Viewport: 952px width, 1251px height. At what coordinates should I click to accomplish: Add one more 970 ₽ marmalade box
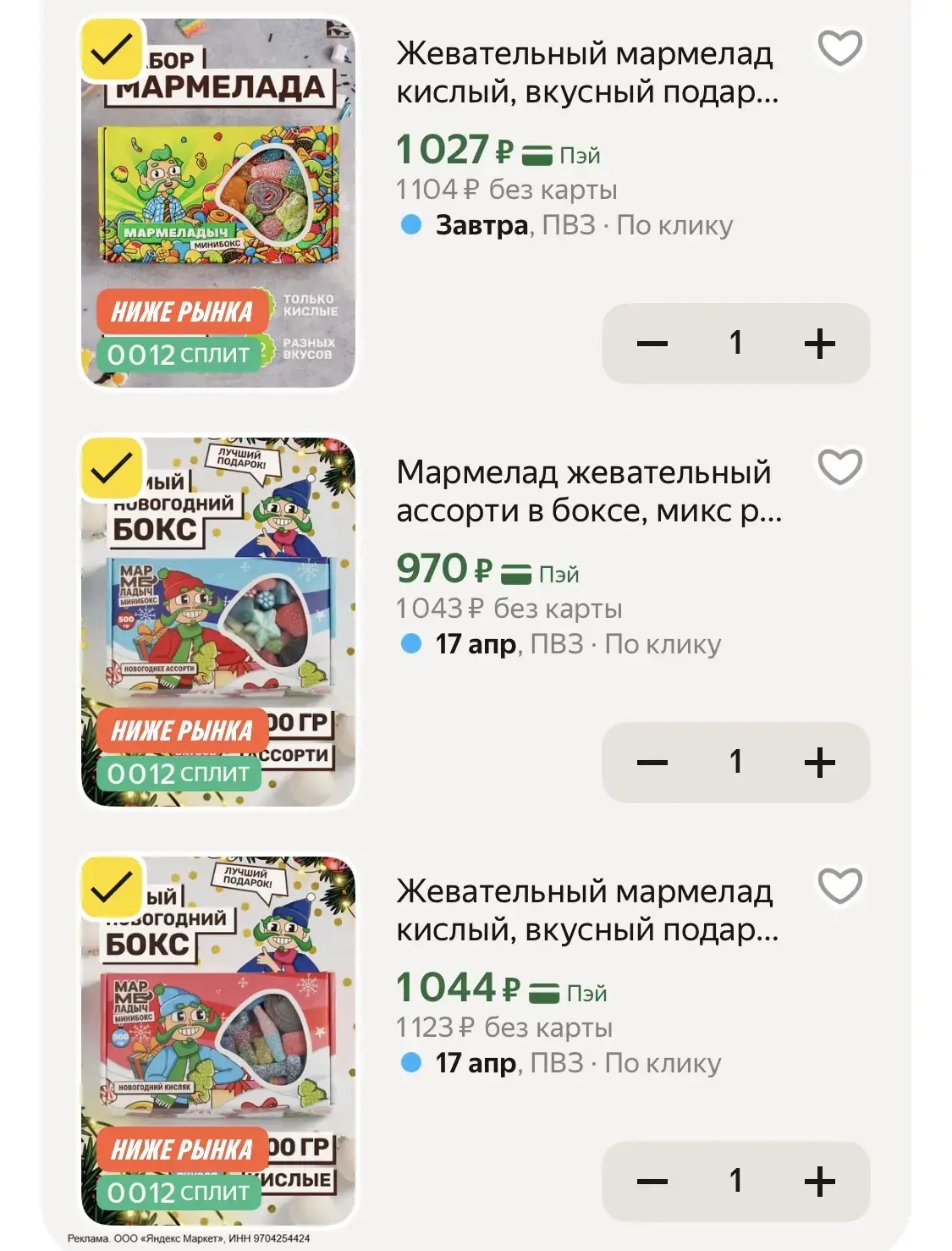[819, 763]
